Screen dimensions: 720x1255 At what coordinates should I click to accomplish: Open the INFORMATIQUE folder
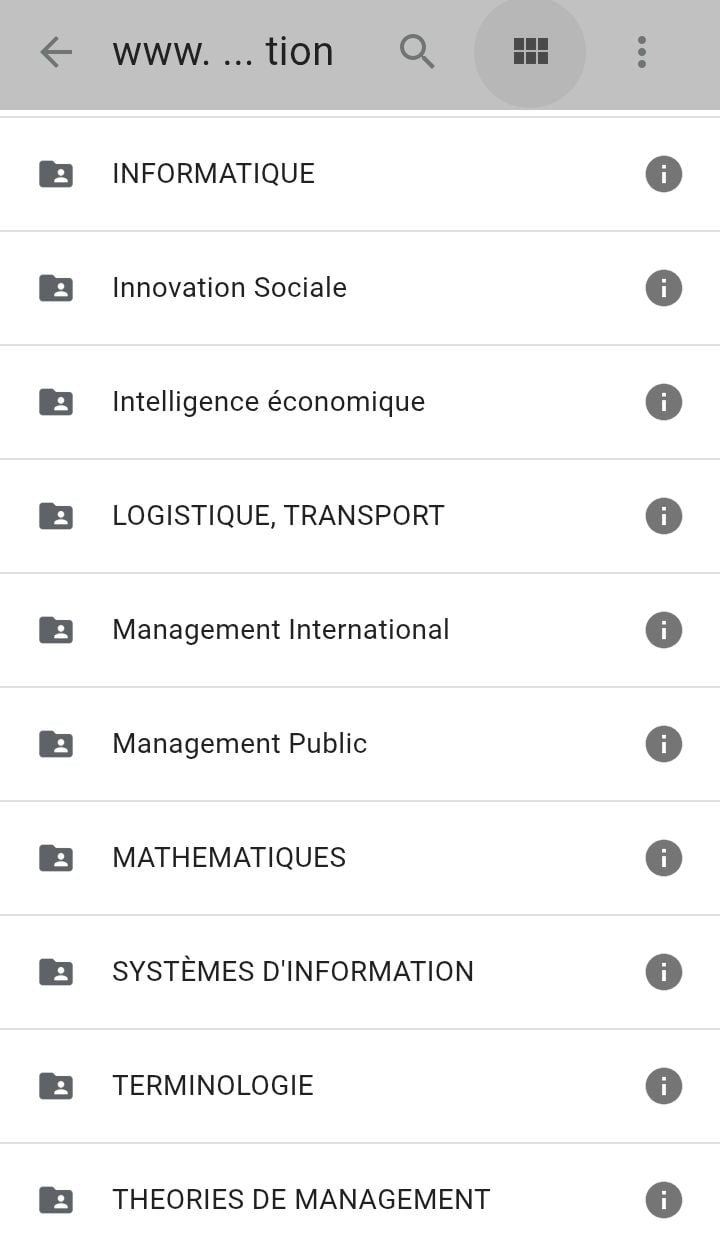(x=213, y=174)
